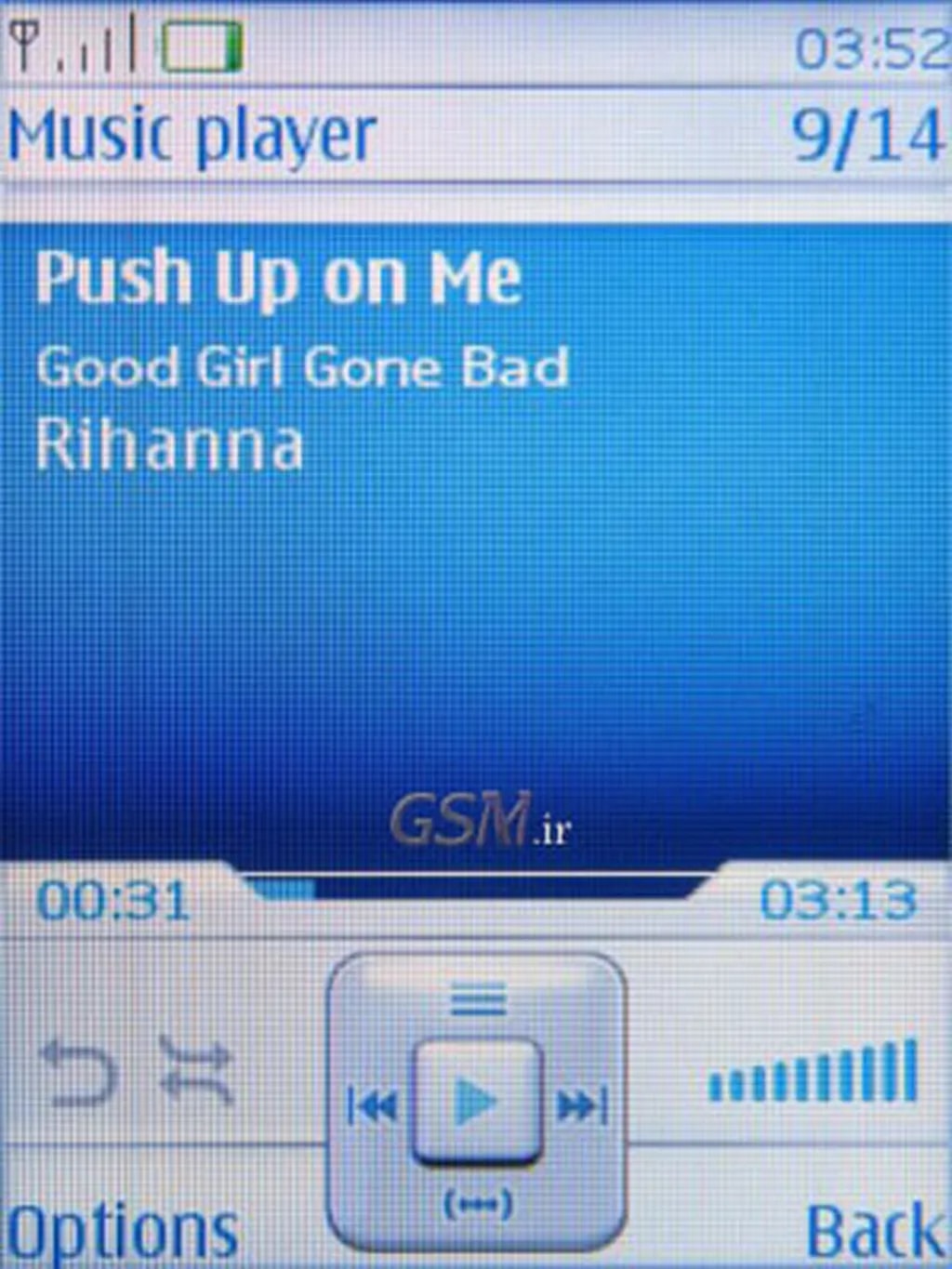Tap Back to leave the music player
The width and height of the screenshot is (952, 1269).
coord(874,1233)
